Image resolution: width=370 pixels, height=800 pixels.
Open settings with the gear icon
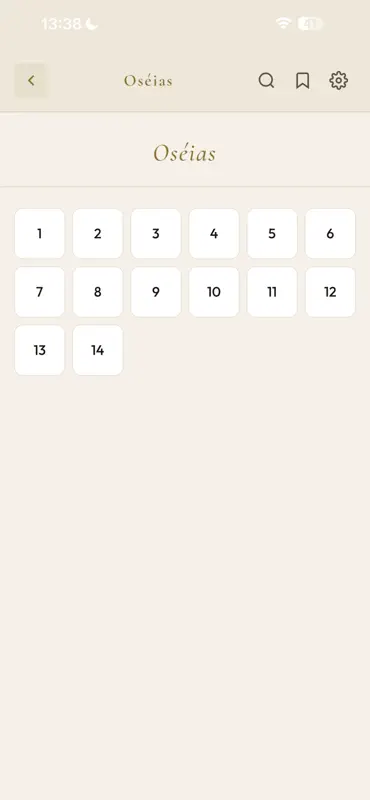pyautogui.click(x=338, y=81)
